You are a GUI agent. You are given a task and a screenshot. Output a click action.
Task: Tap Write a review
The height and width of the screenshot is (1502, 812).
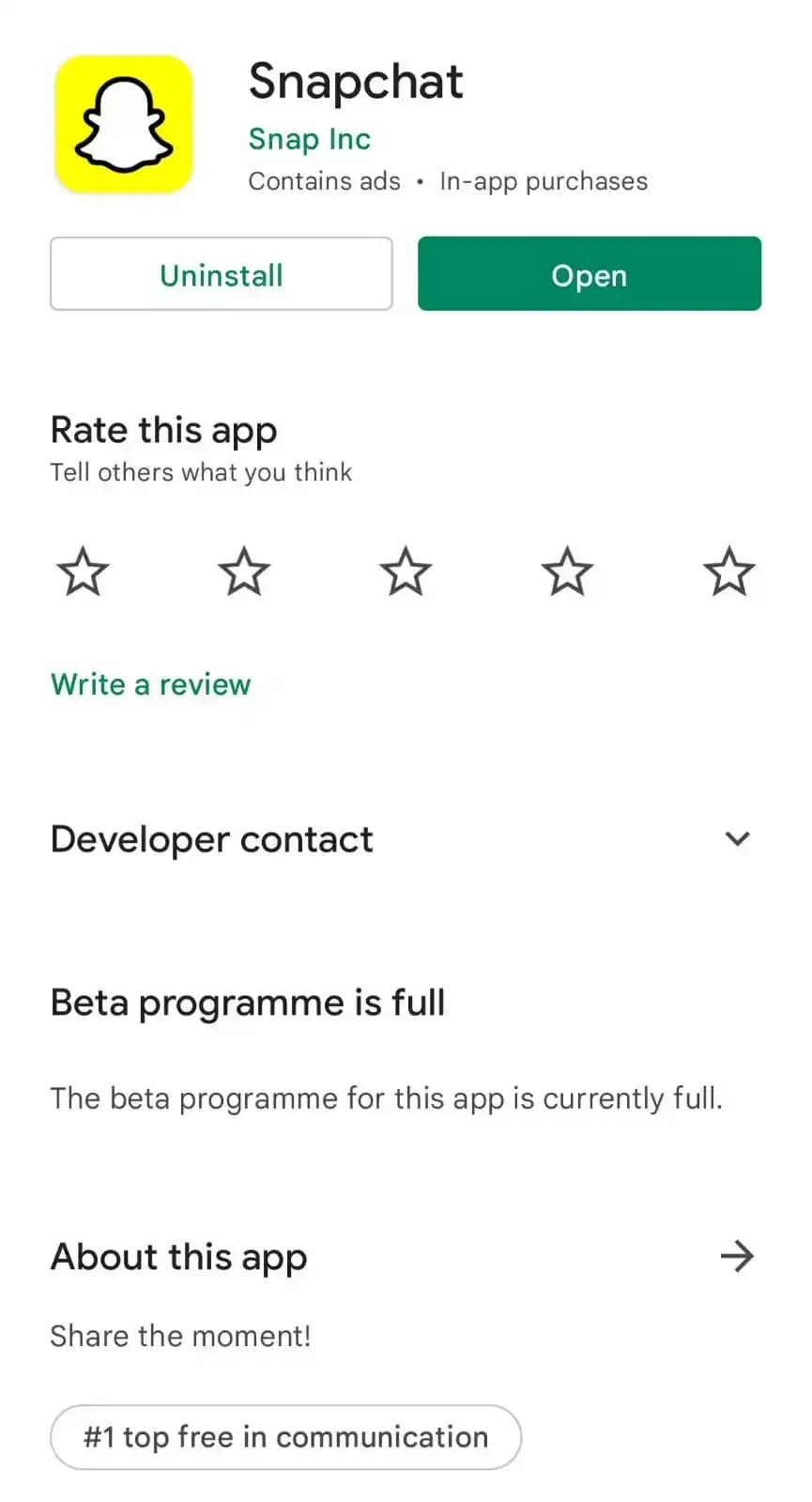pyautogui.click(x=151, y=684)
